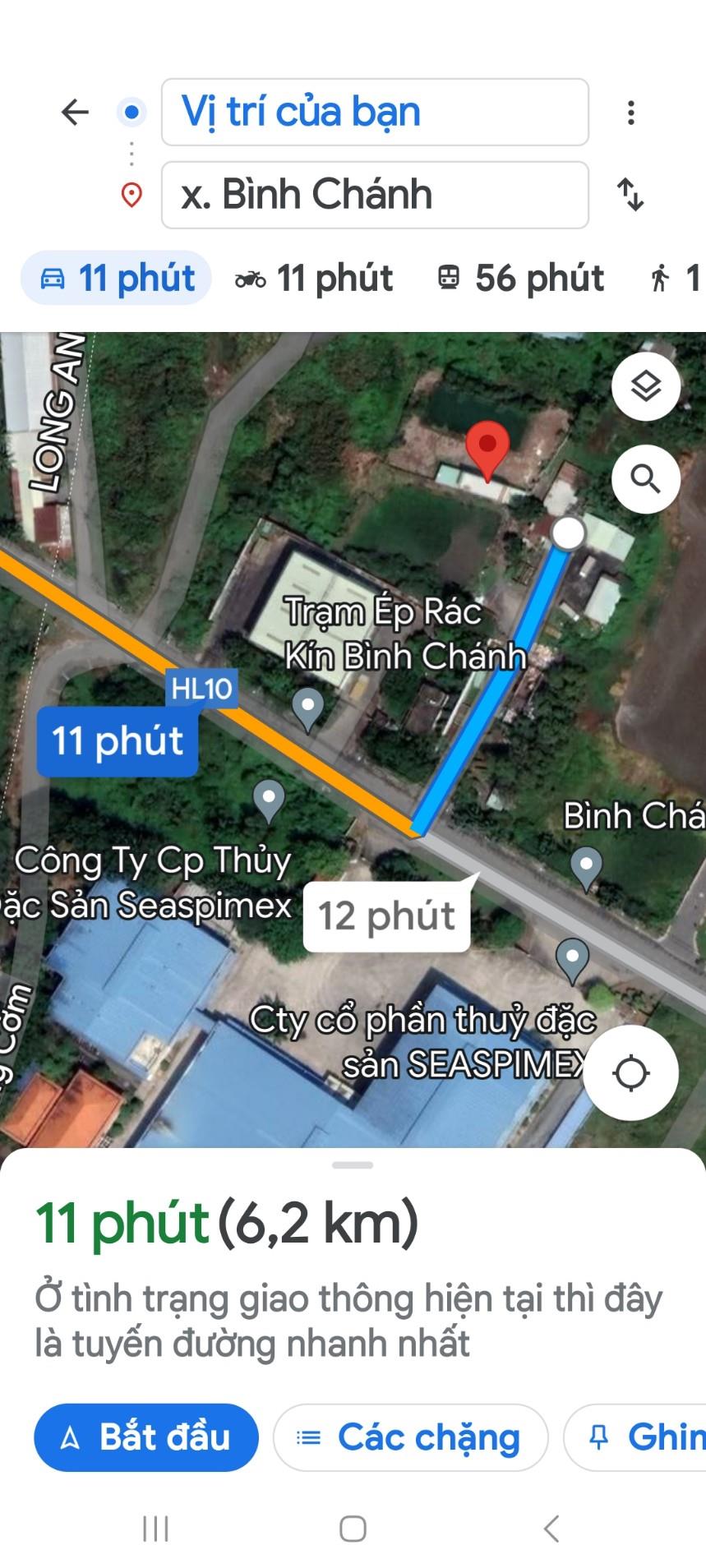
Task: Go to the home screen
Action: 353,1529
